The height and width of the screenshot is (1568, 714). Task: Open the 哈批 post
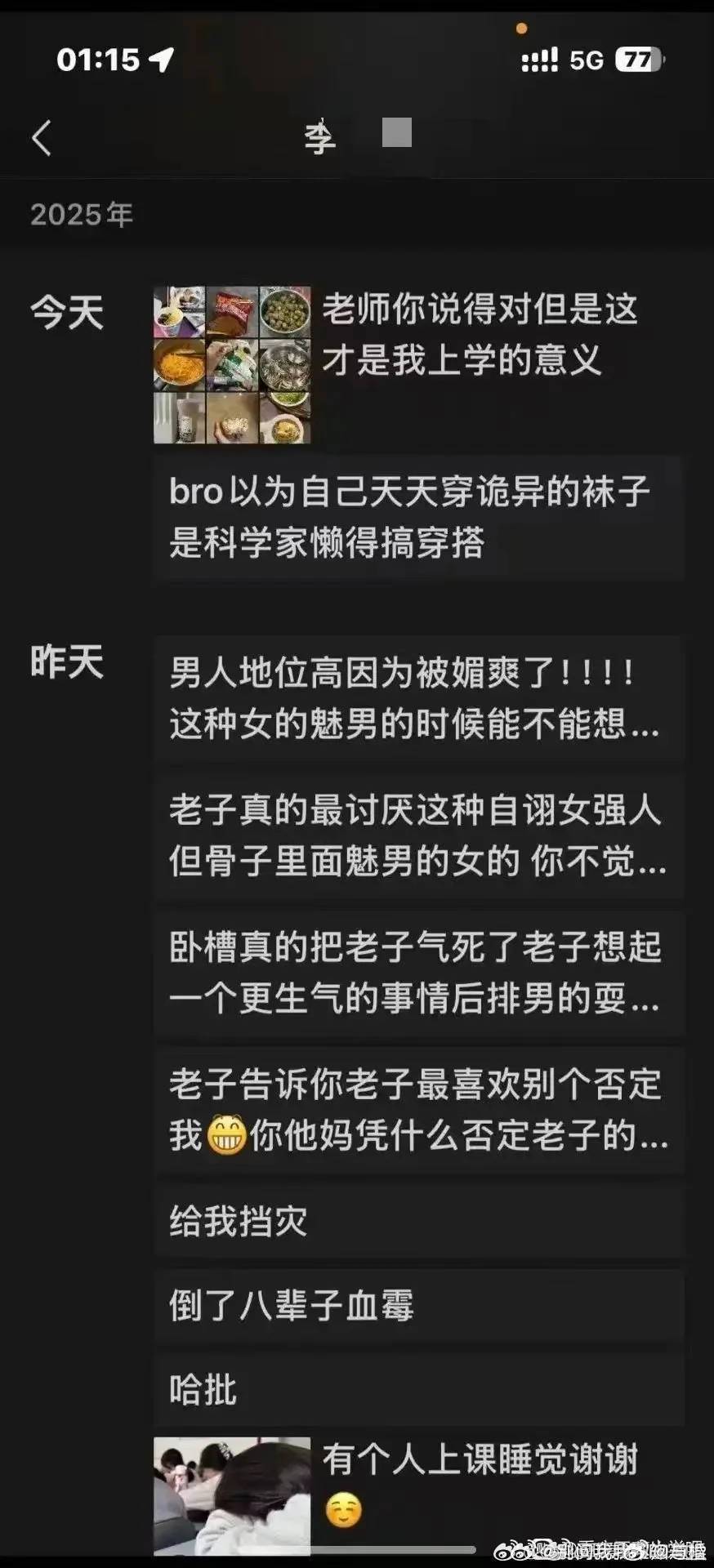click(x=417, y=1390)
